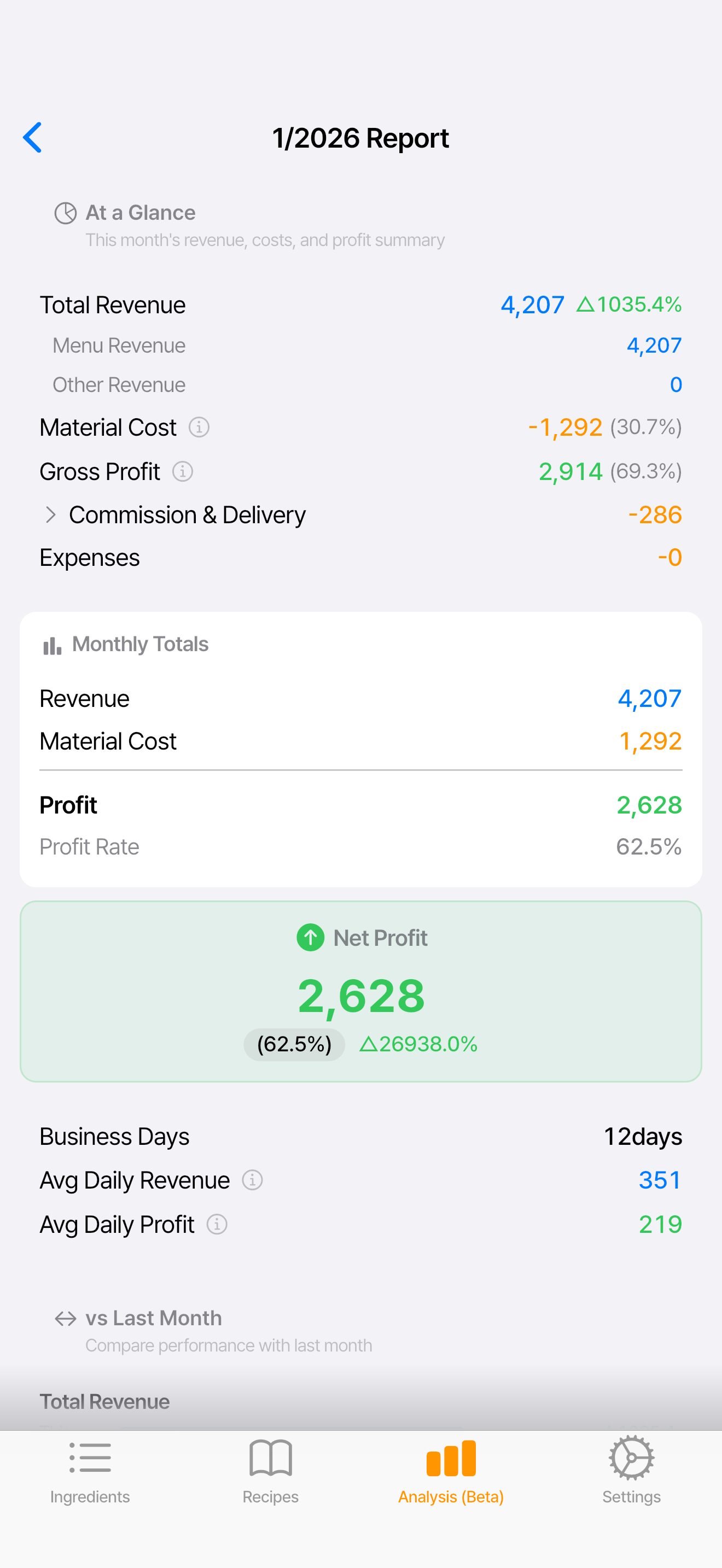Click the Business Days 12days value

point(643,1136)
